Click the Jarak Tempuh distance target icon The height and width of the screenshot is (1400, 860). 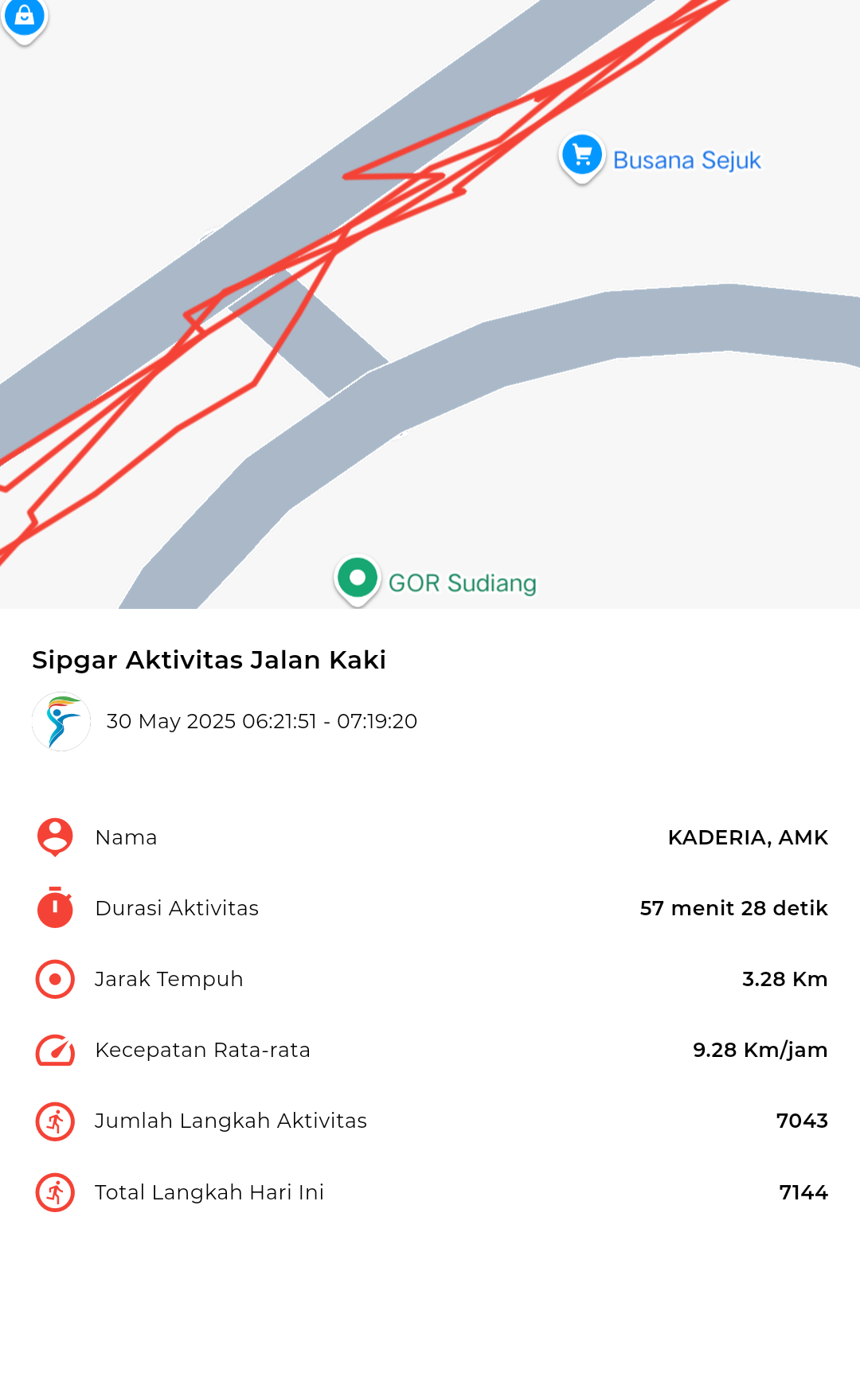click(x=54, y=978)
